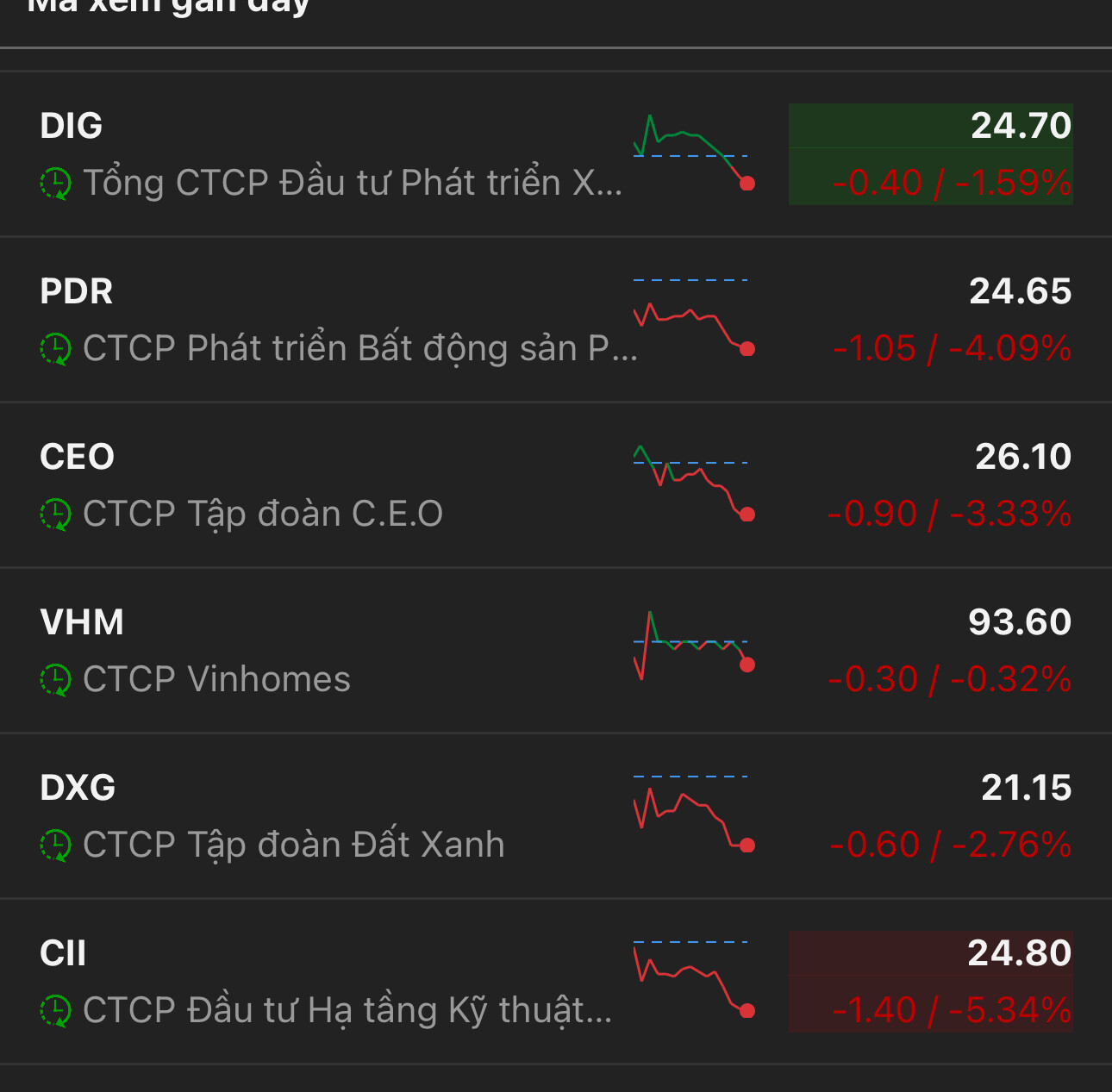View PDR stock details

point(328,320)
